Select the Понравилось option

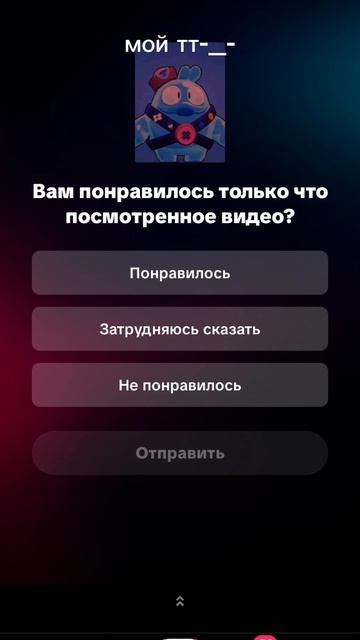pyautogui.click(x=180, y=273)
